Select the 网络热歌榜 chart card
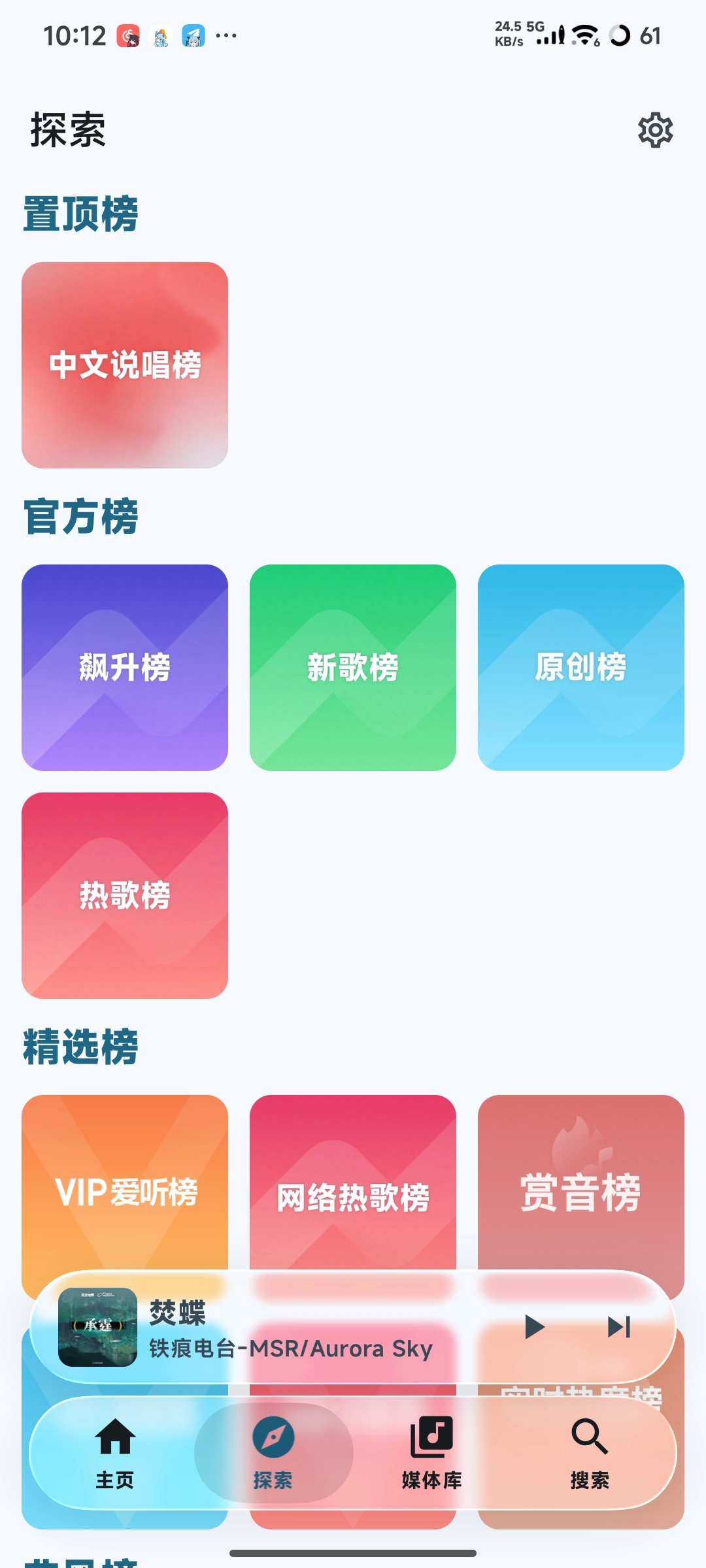Image resolution: width=706 pixels, height=1568 pixels. click(352, 1183)
